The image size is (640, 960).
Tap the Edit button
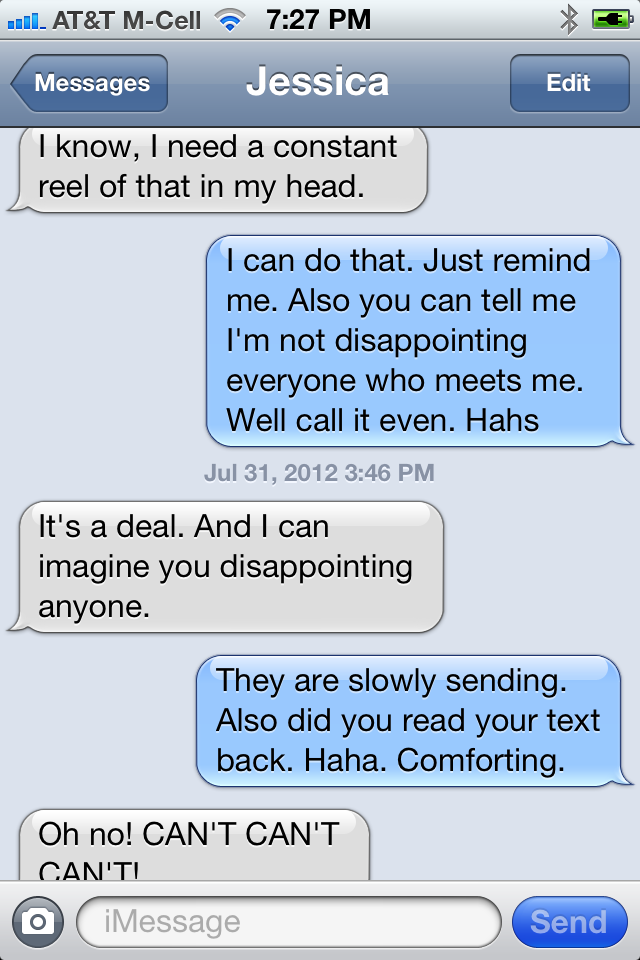(x=568, y=83)
